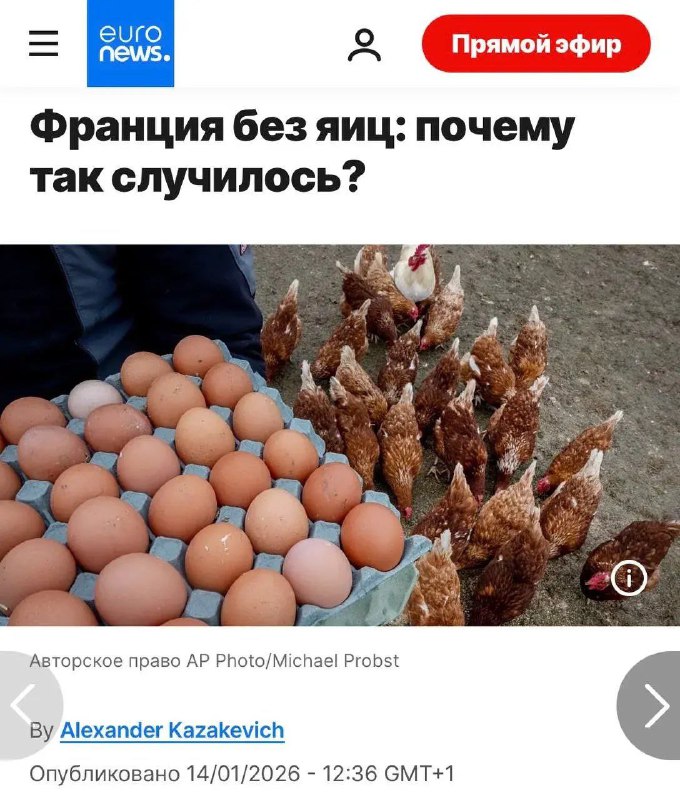680x800 pixels.
Task: Go to the previous item arrow
Action: tap(24, 706)
